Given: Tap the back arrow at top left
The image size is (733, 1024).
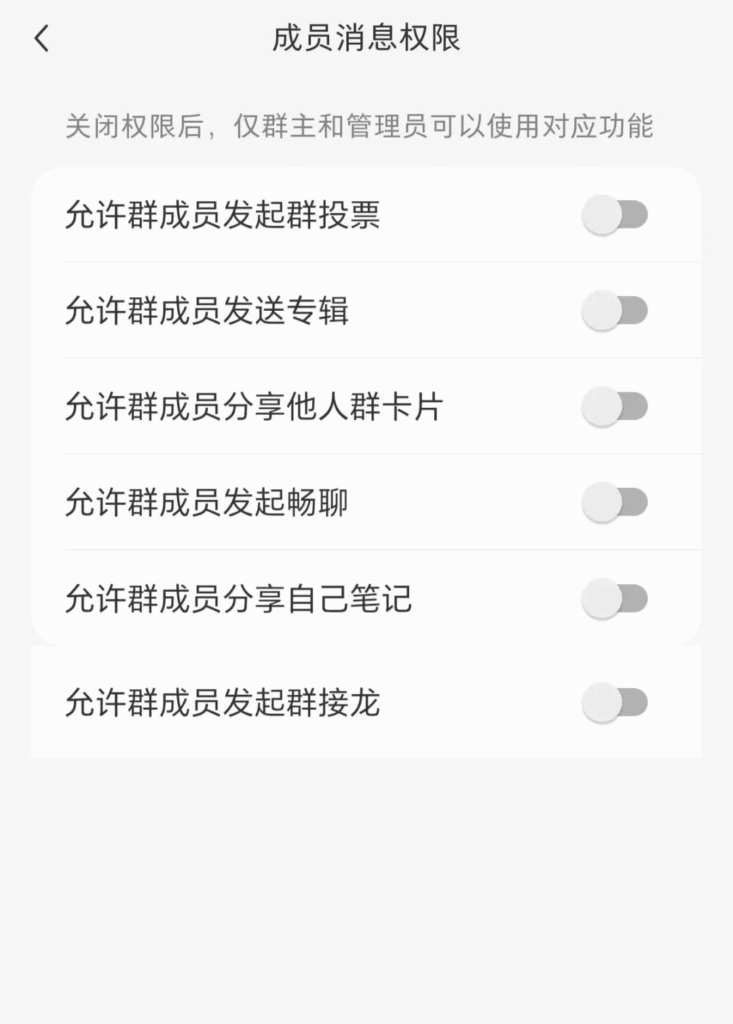Looking at the screenshot, I should coord(40,38).
